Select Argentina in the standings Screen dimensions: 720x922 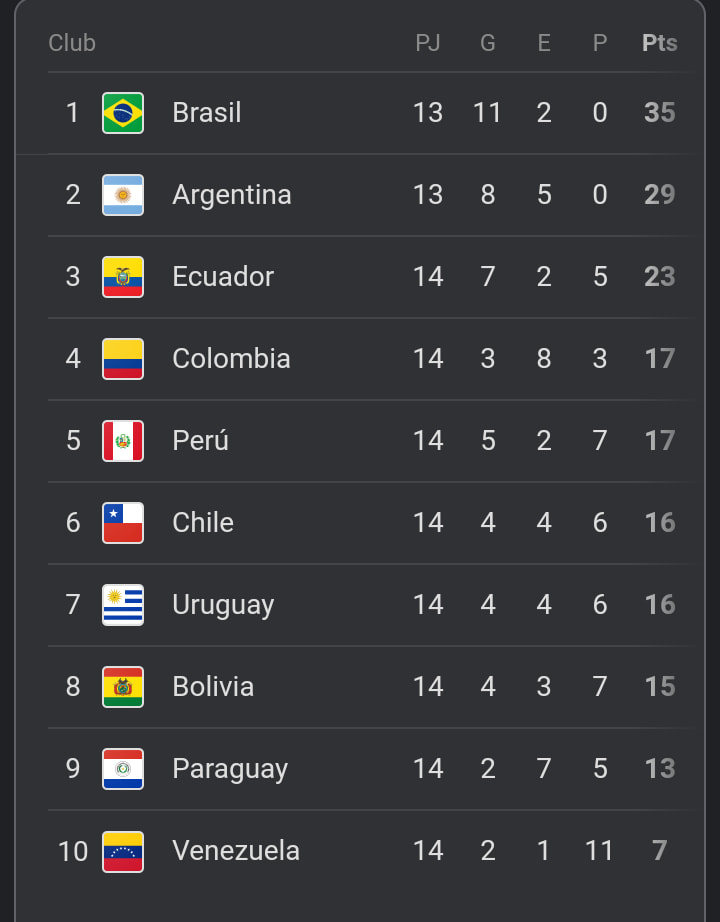point(231,195)
